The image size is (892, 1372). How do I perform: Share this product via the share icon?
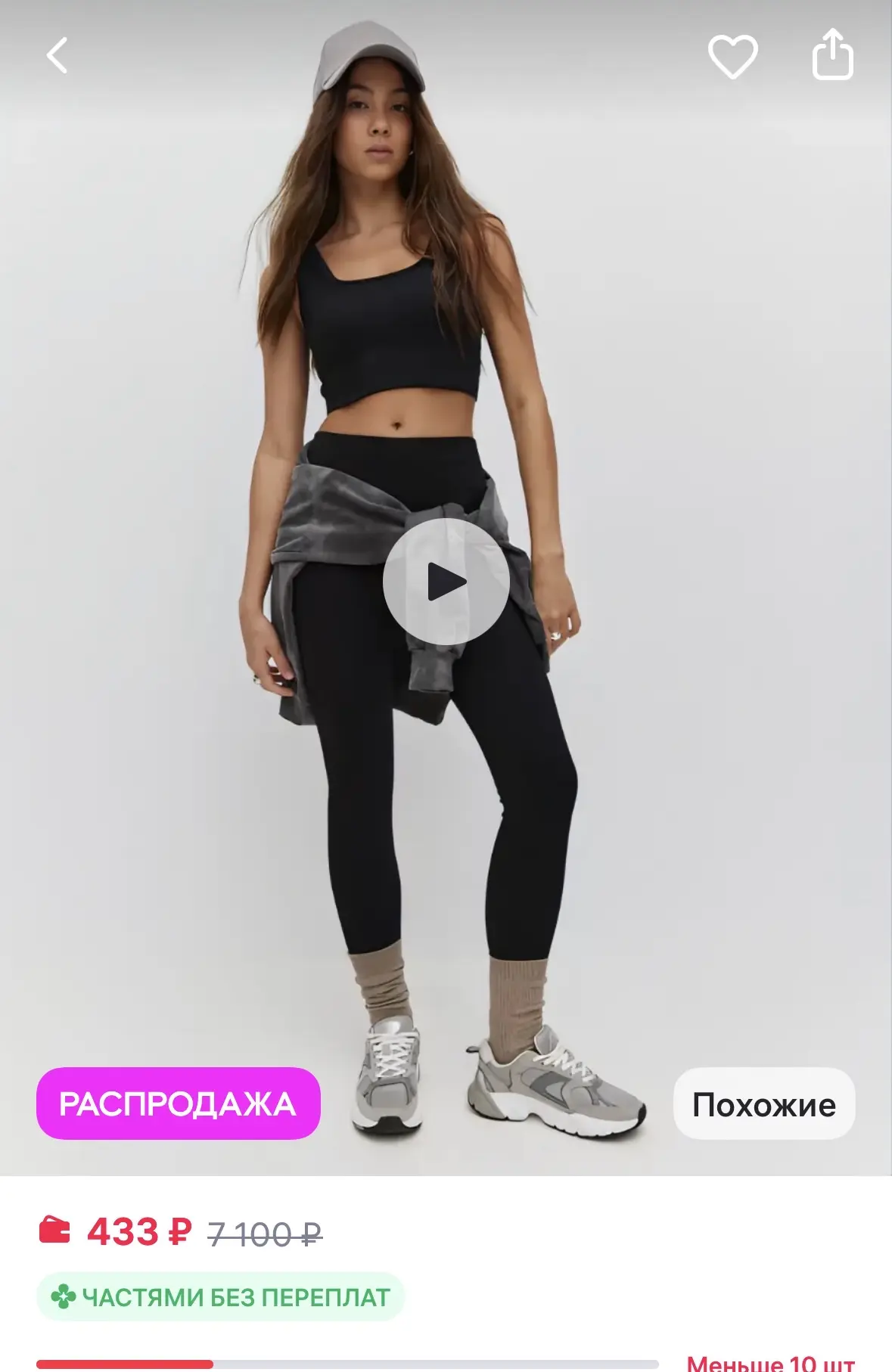832,54
